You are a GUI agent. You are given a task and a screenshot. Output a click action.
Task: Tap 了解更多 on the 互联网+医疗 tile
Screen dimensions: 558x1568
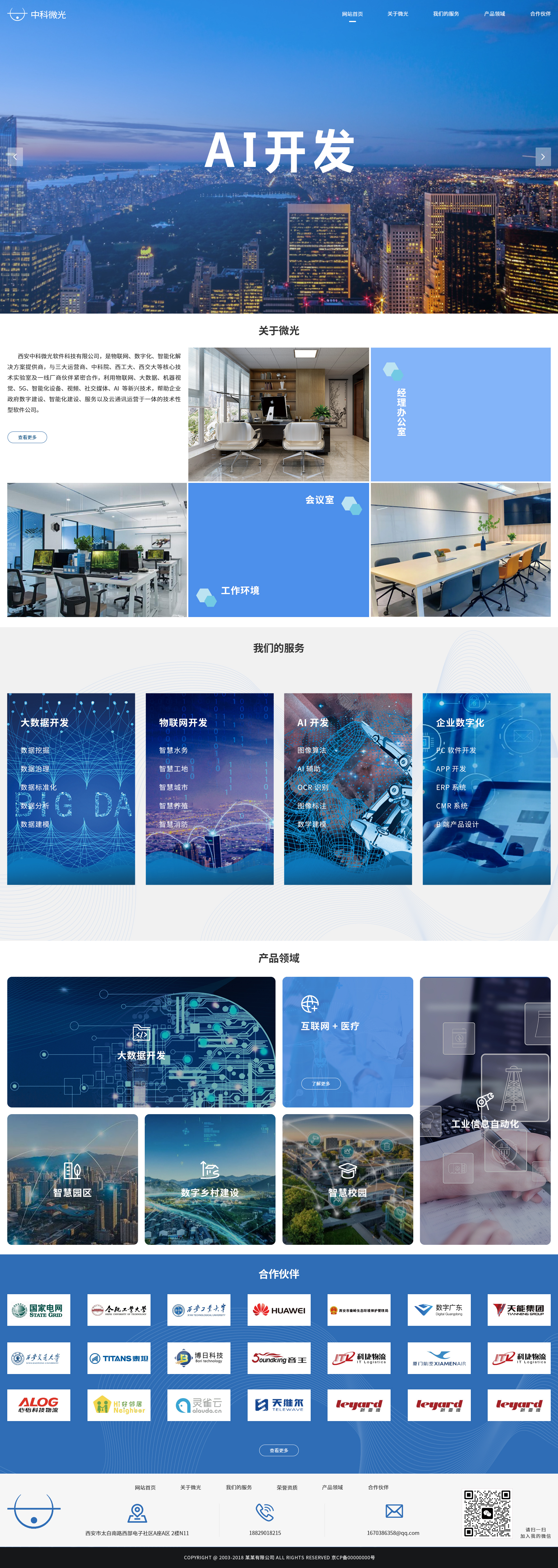[x=321, y=1083]
